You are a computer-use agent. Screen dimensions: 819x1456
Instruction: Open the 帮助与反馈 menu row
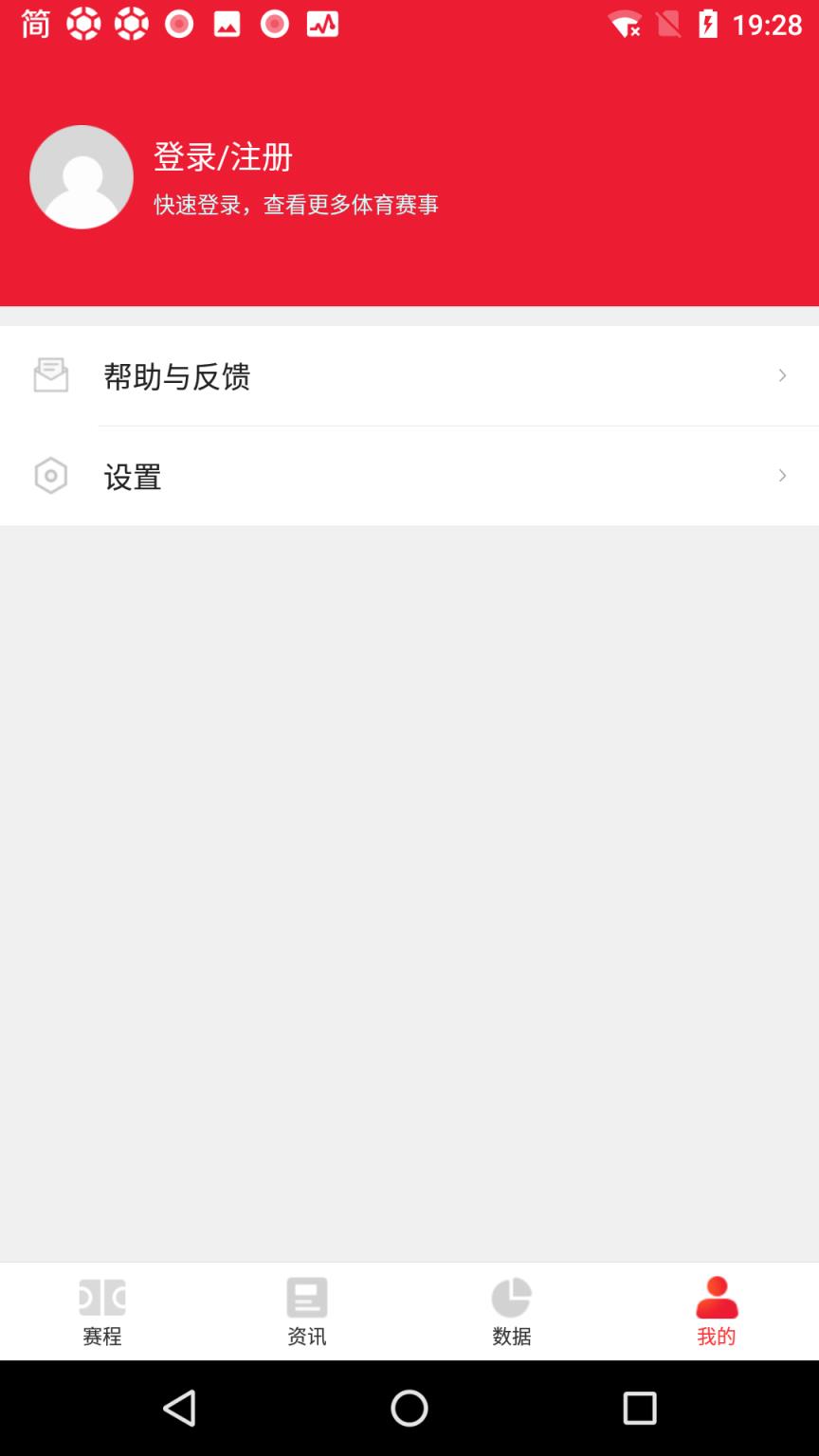(x=409, y=375)
